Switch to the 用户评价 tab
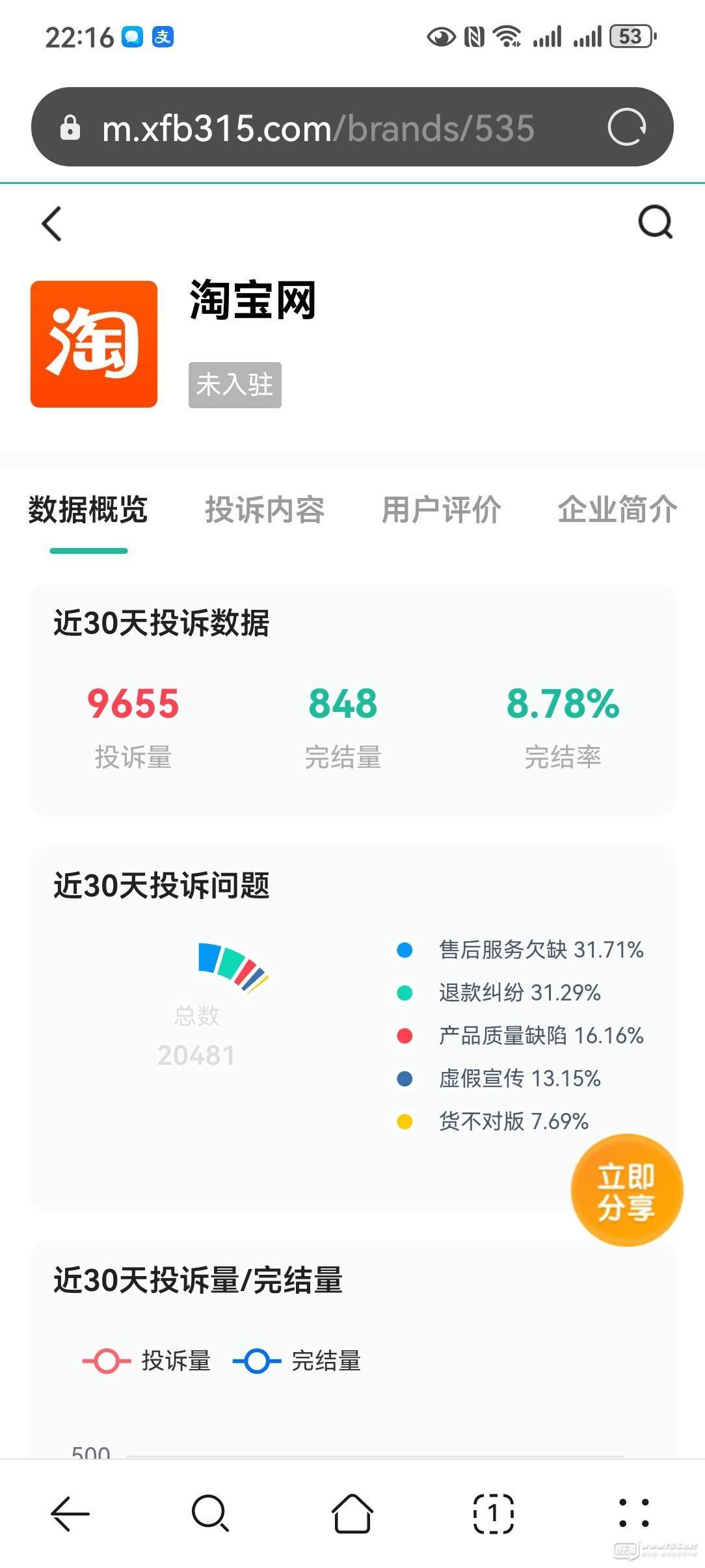 (x=441, y=509)
